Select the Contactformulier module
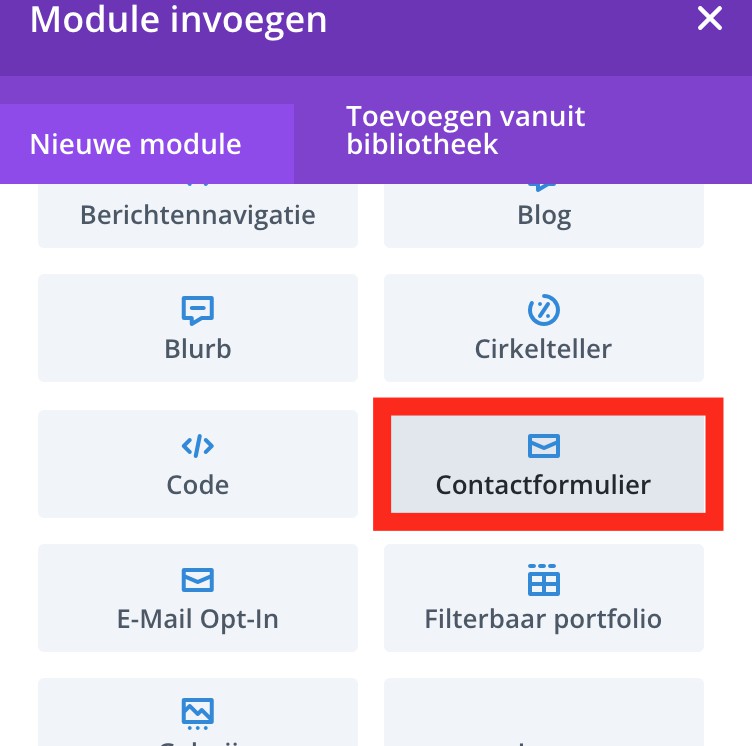Viewport: 752px width, 746px height. pos(544,464)
